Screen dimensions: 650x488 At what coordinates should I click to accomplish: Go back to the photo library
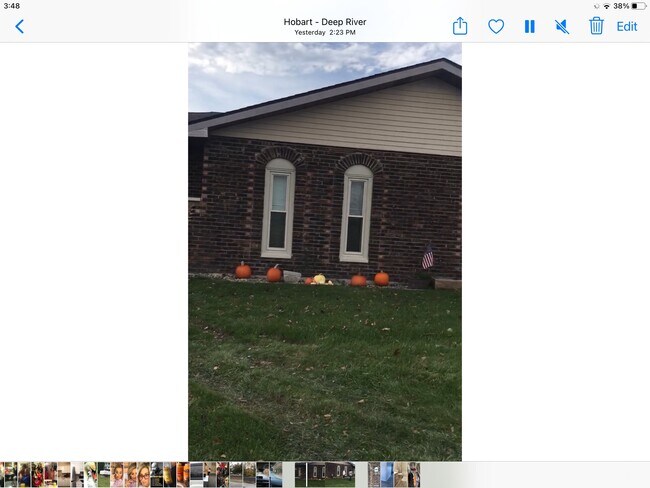pyautogui.click(x=19, y=27)
